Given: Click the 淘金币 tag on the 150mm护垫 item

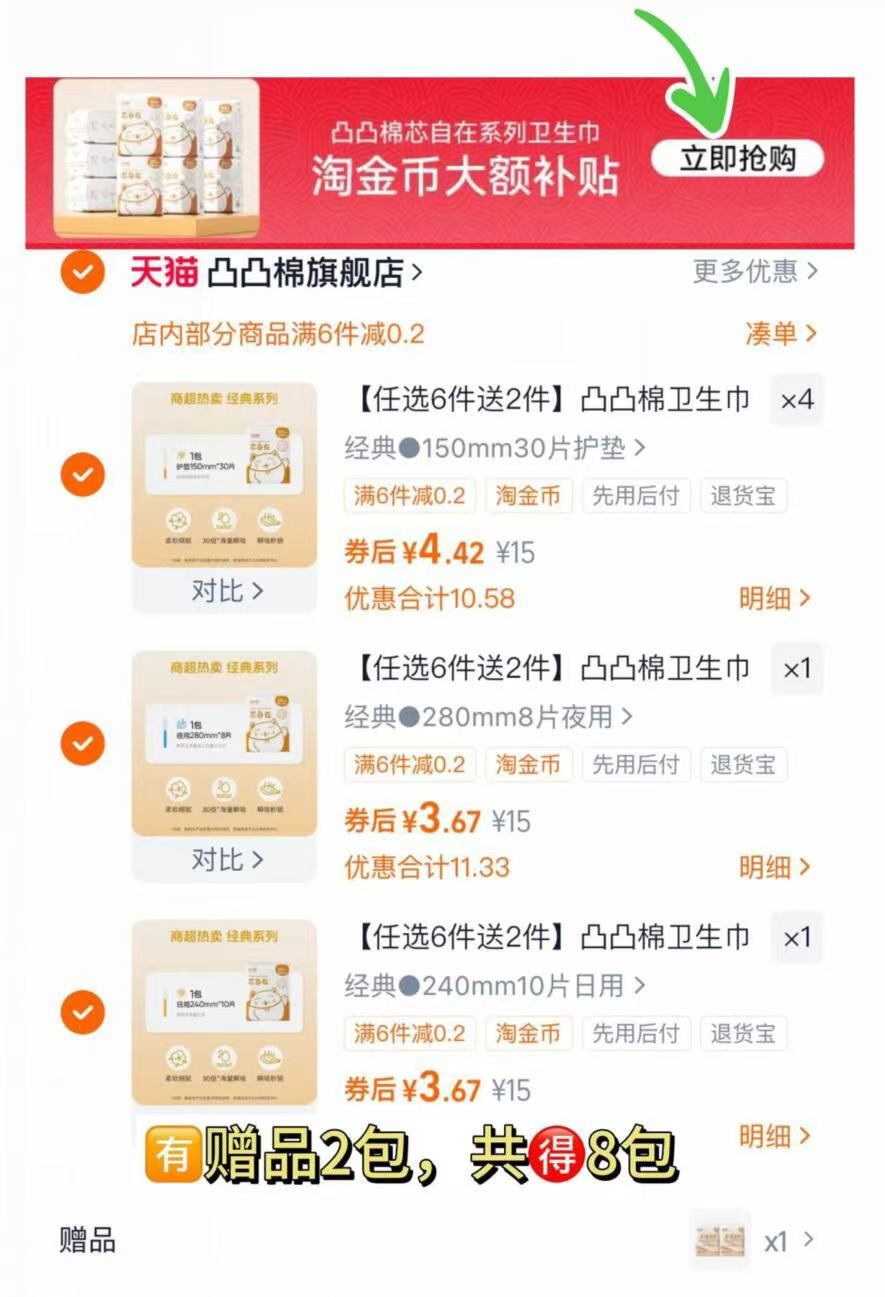Looking at the screenshot, I should pyautogui.click(x=528, y=496).
